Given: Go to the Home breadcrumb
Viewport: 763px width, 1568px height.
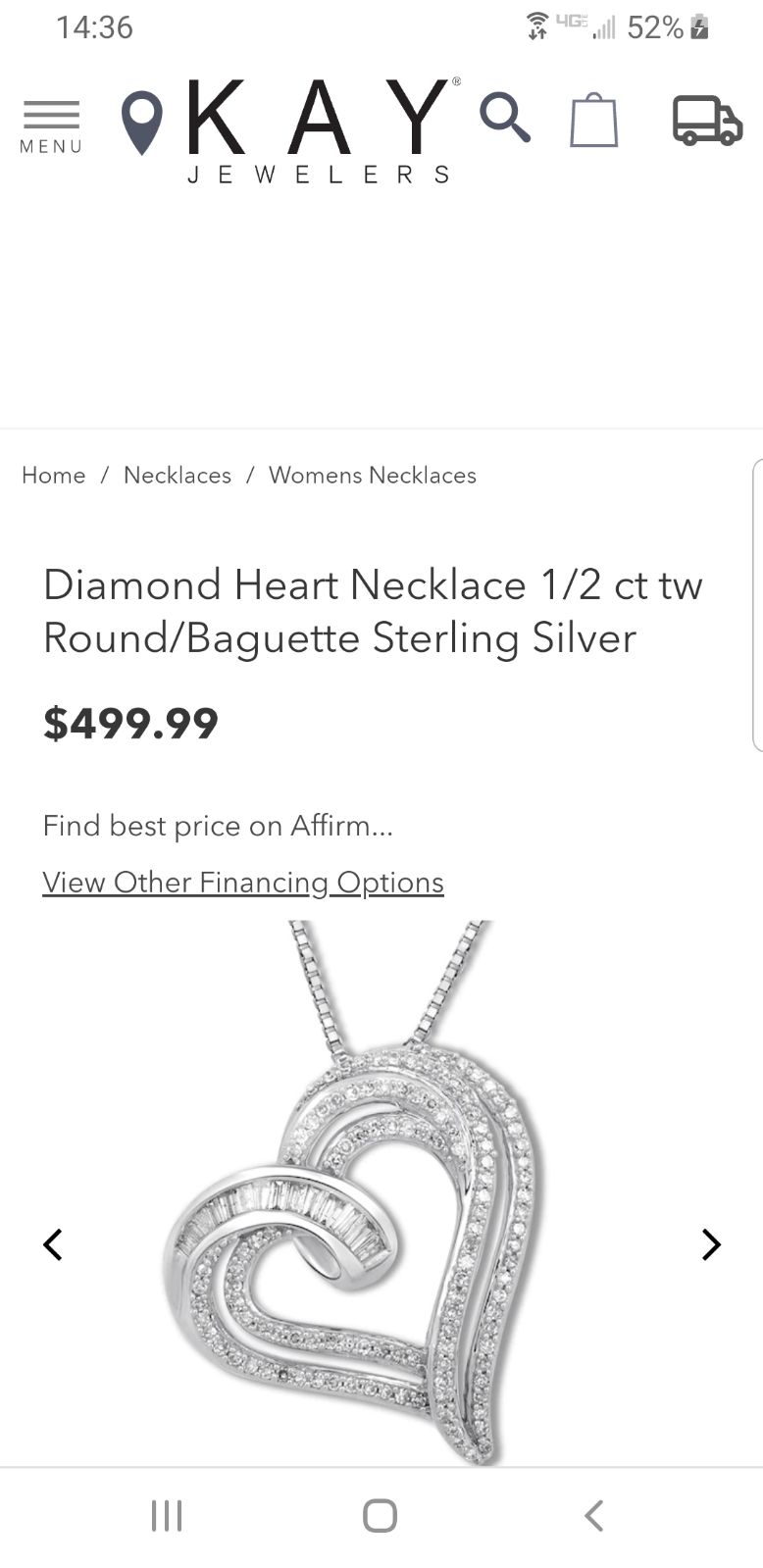Looking at the screenshot, I should [x=54, y=476].
